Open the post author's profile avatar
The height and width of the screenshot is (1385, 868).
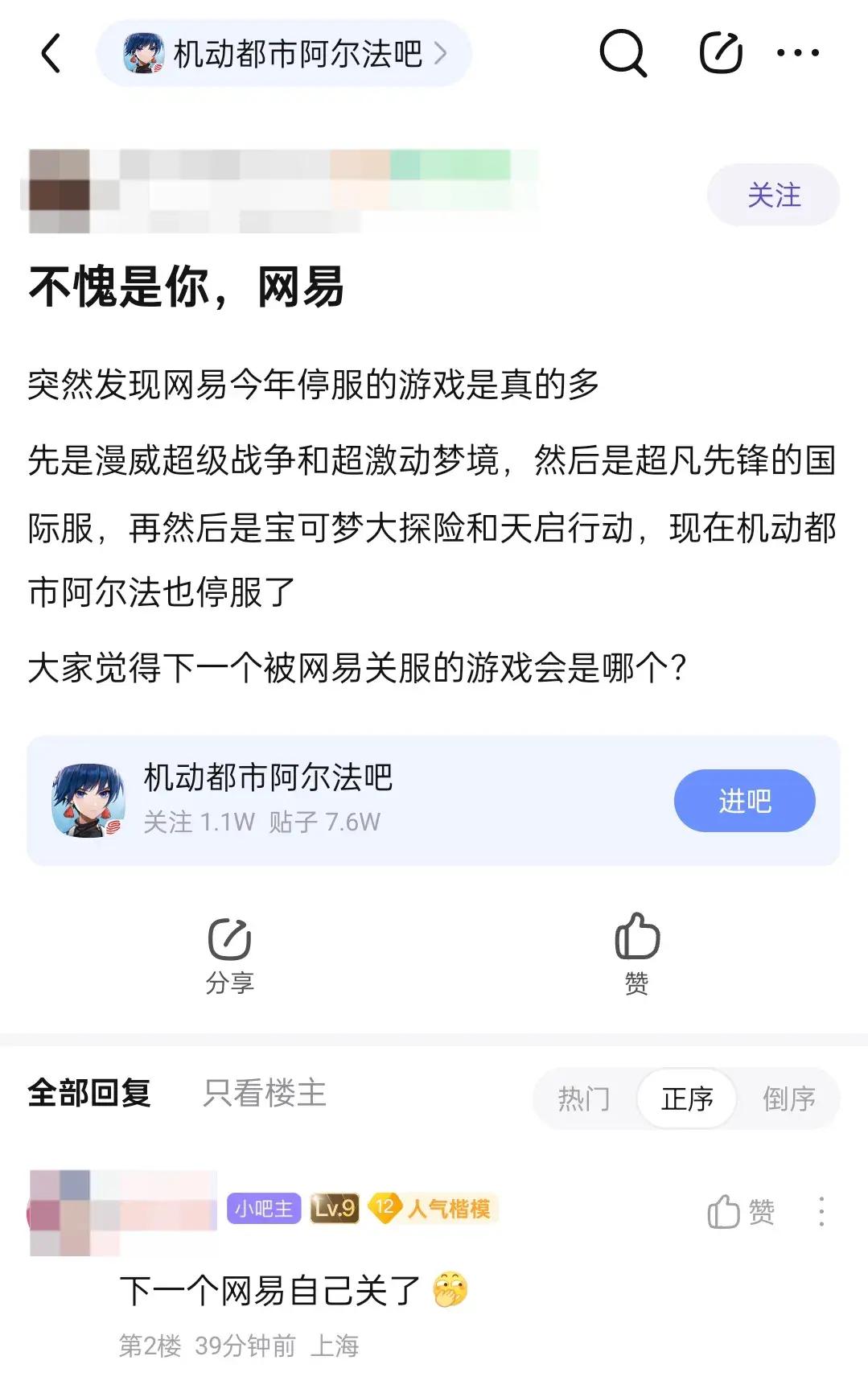[x=60, y=192]
